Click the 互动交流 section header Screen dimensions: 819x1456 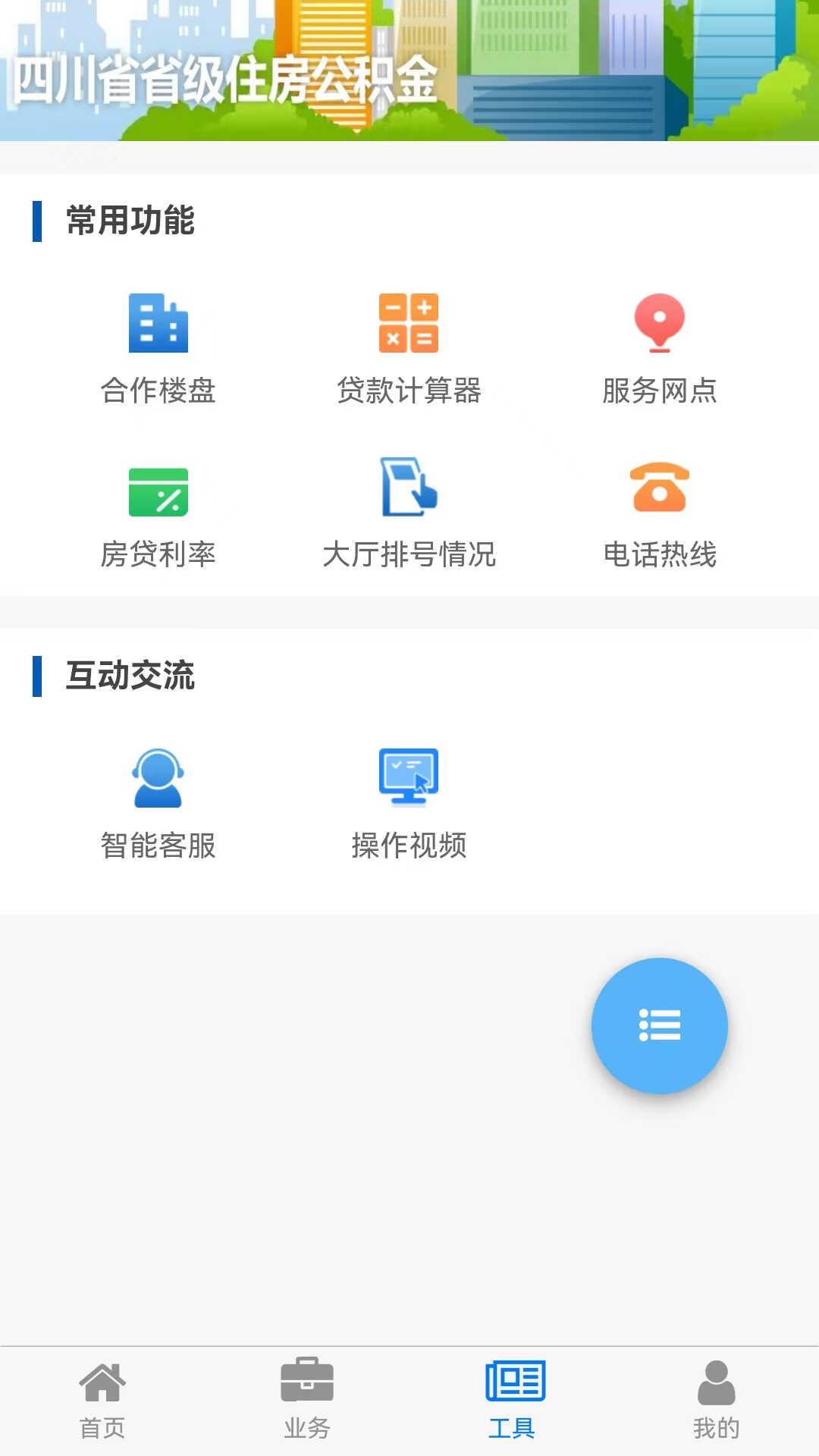[130, 677]
